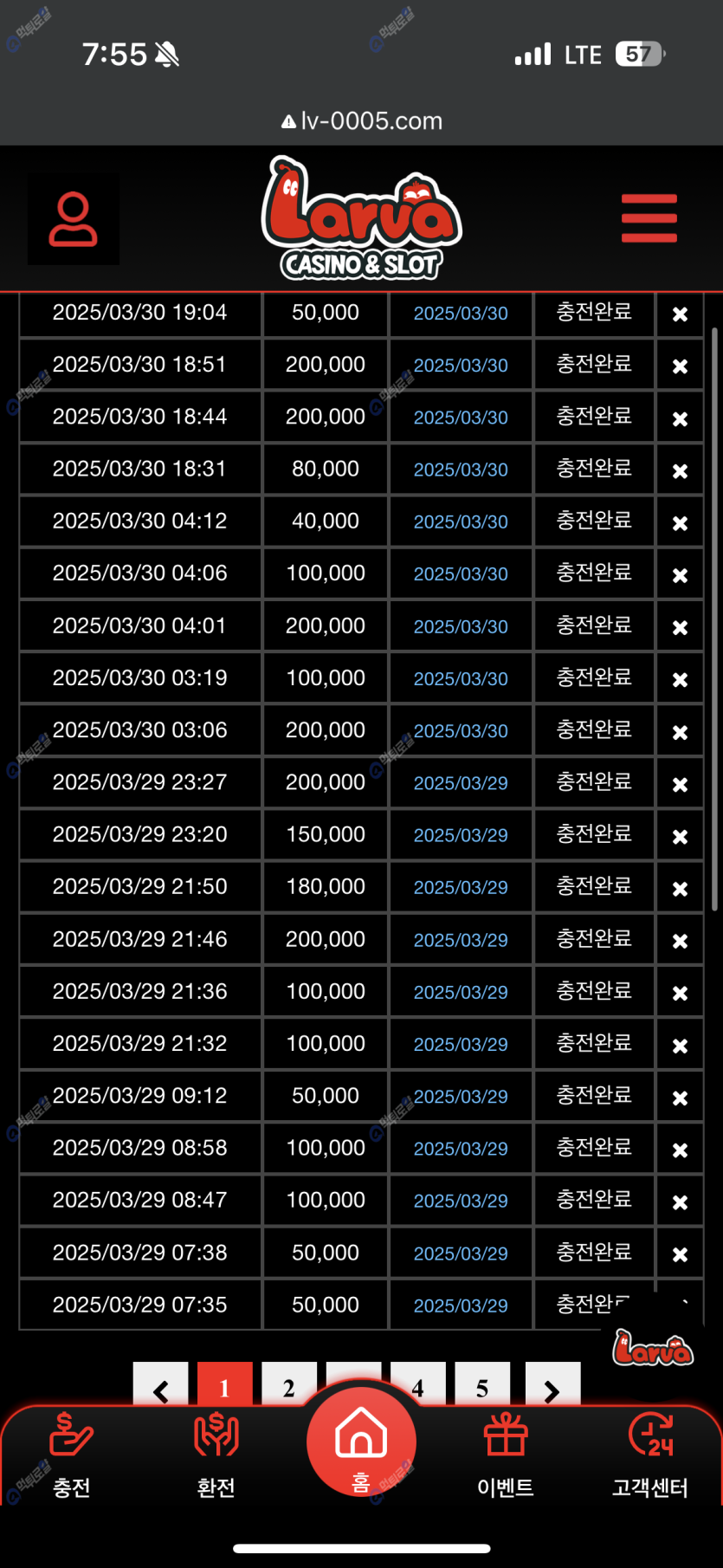Viewport: 723px width, 1568px height.
Task: Delete the 2025/03/30 19:04 record
Action: (681, 314)
